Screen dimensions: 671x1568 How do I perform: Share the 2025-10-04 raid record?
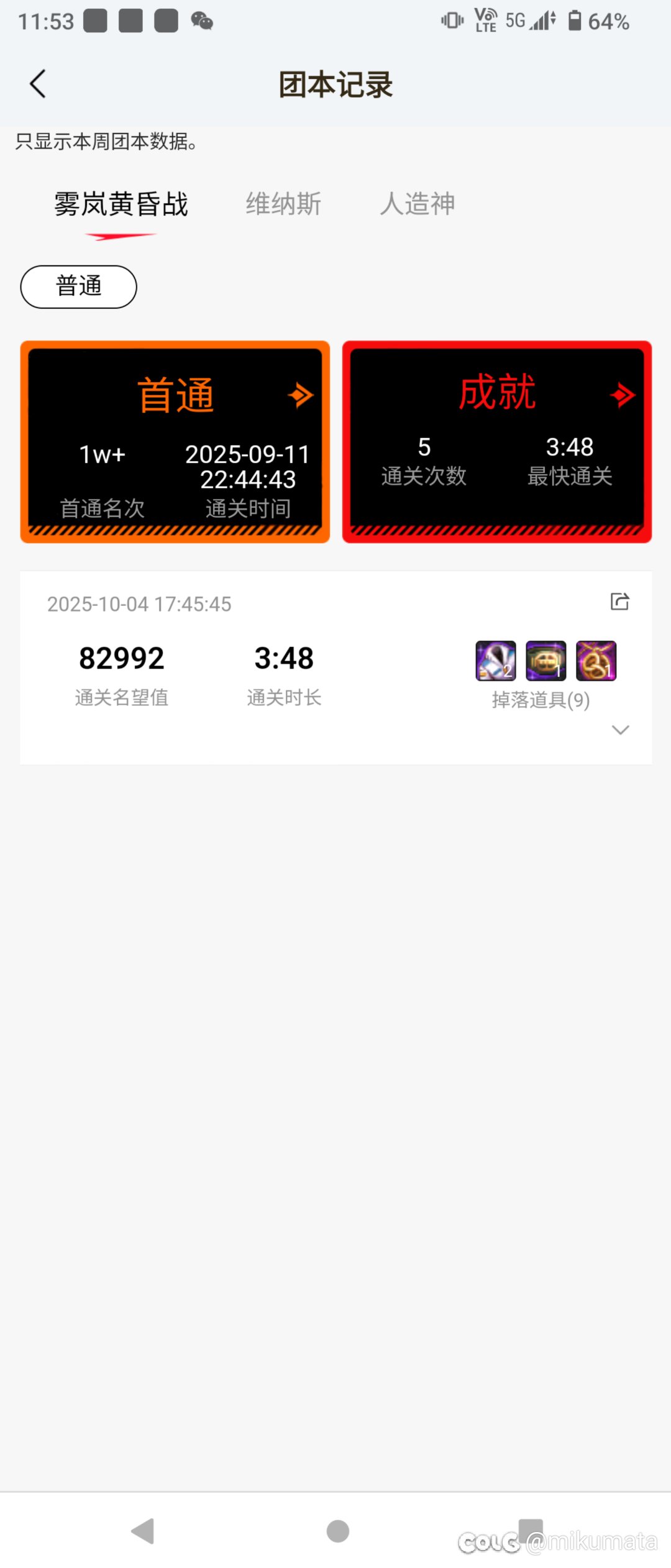click(x=619, y=602)
